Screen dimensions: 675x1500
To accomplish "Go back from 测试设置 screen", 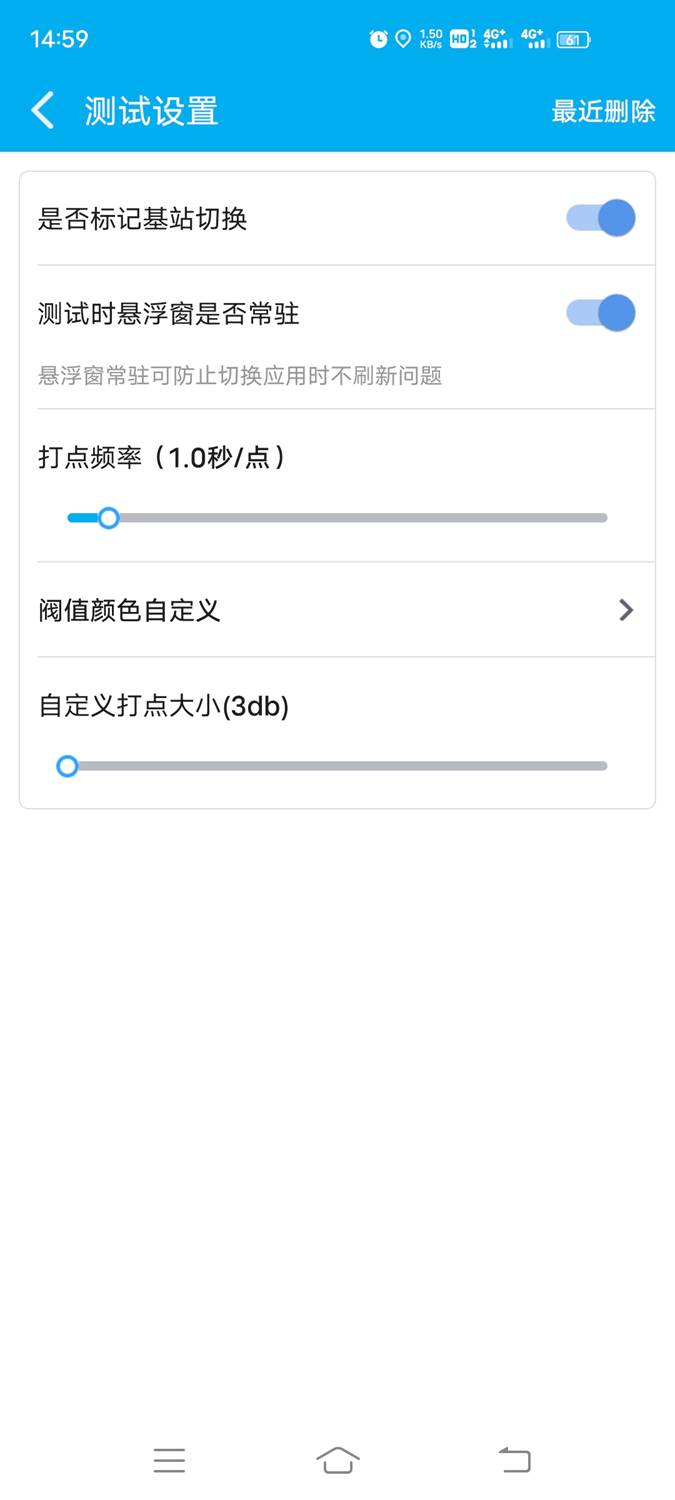I will [x=43, y=110].
